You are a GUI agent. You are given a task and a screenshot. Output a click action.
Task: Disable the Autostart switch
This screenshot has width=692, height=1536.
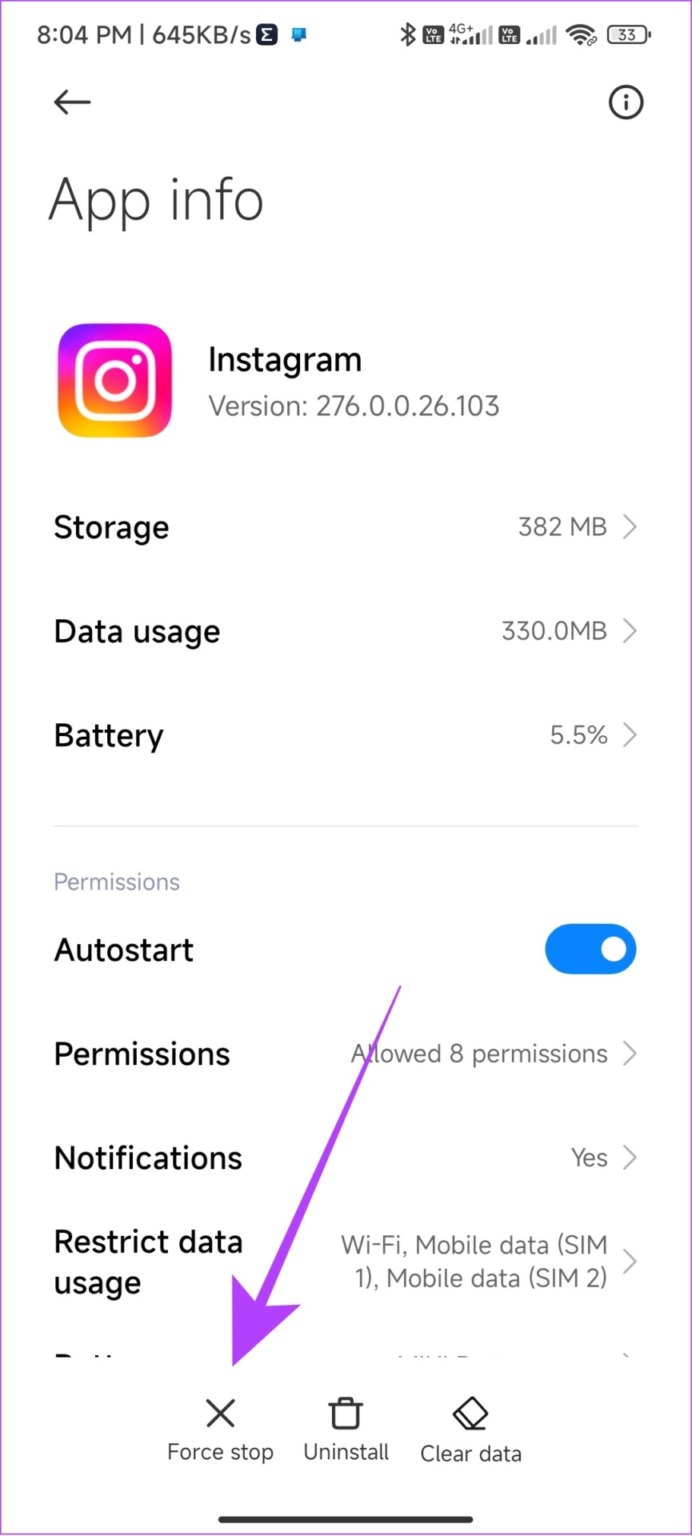(x=590, y=949)
